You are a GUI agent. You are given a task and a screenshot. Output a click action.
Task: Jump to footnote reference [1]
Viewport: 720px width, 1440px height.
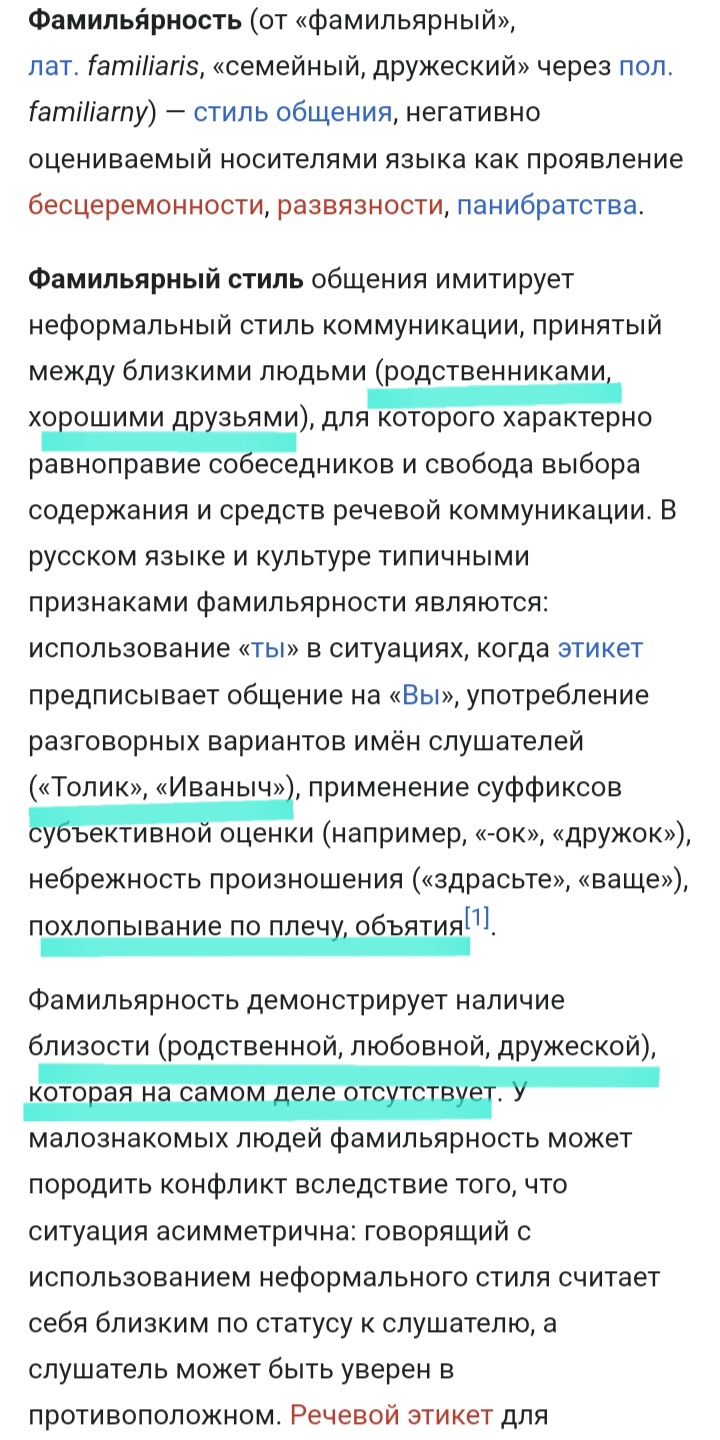478,918
